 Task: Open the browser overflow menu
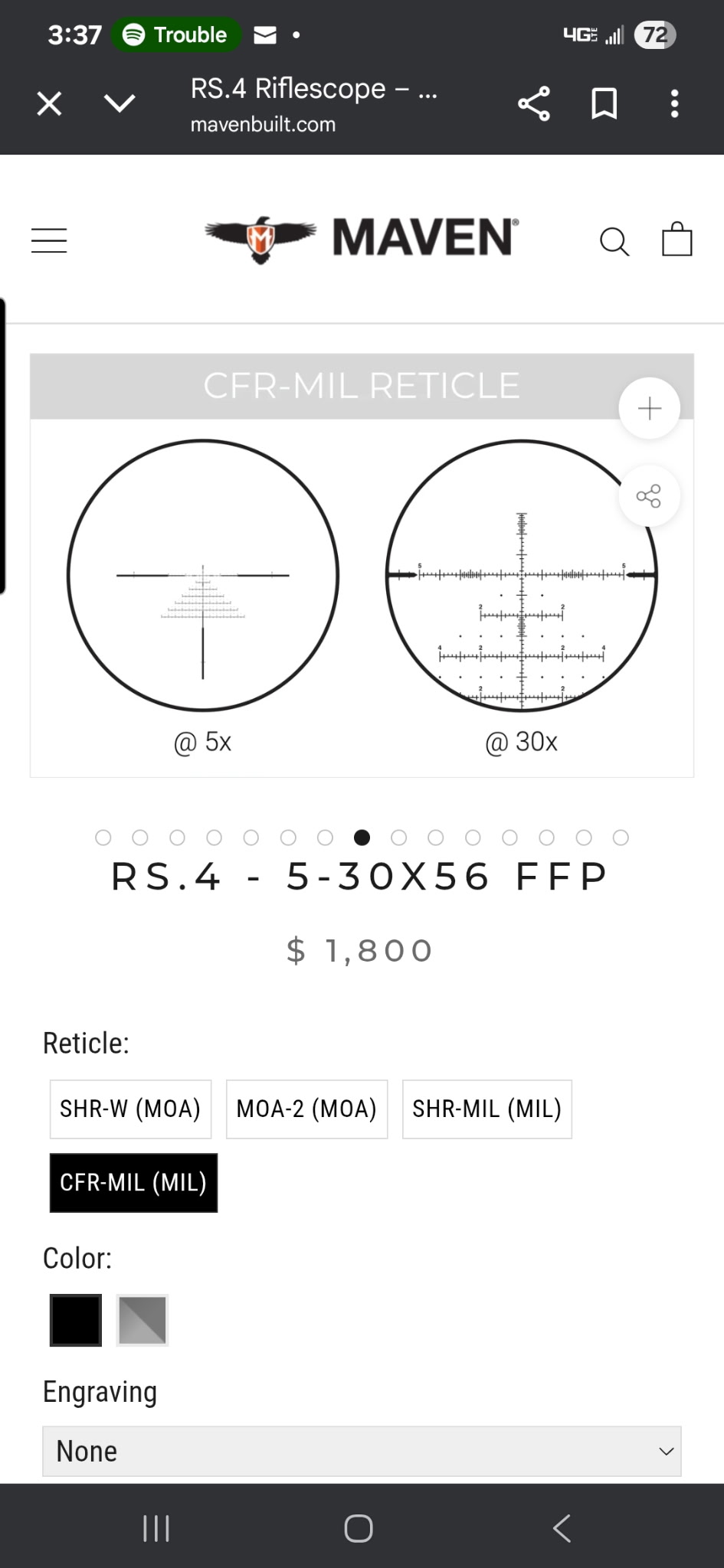674,103
